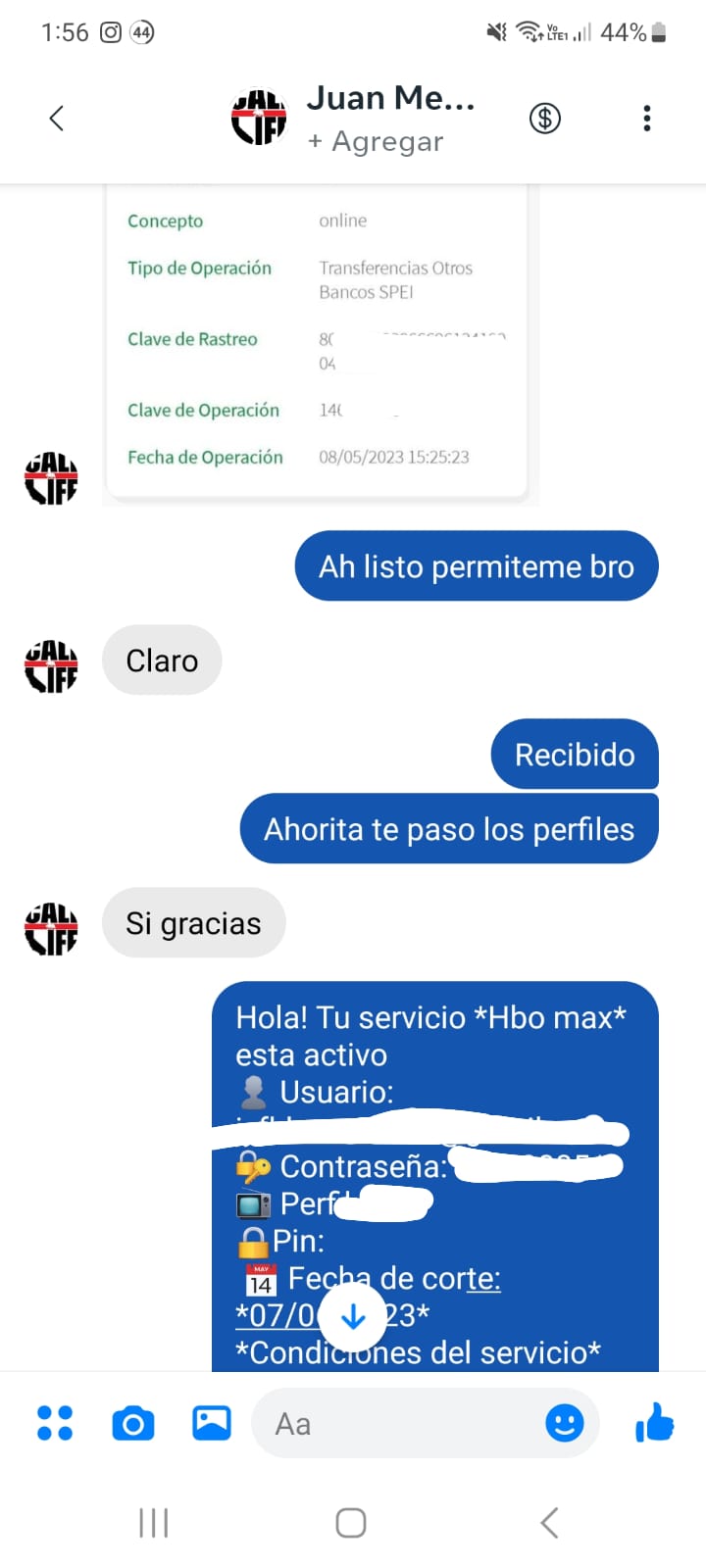Open the payments dollar icon
Screen dimensions: 706x1568
[545, 119]
